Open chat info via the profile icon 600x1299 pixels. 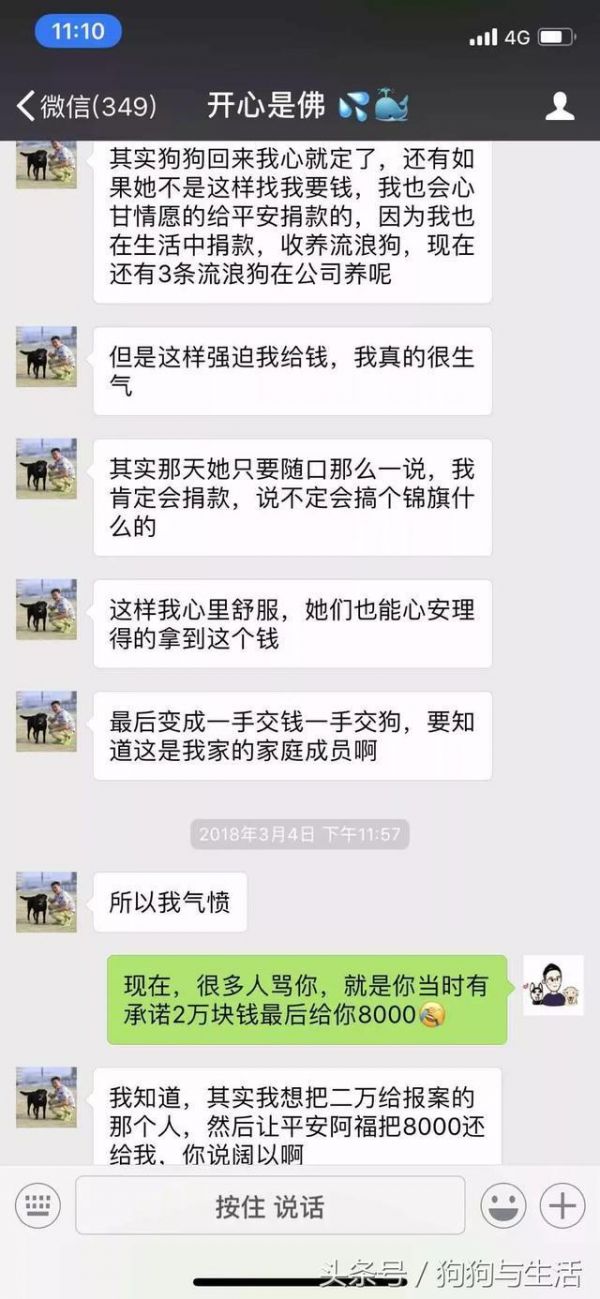(560, 106)
